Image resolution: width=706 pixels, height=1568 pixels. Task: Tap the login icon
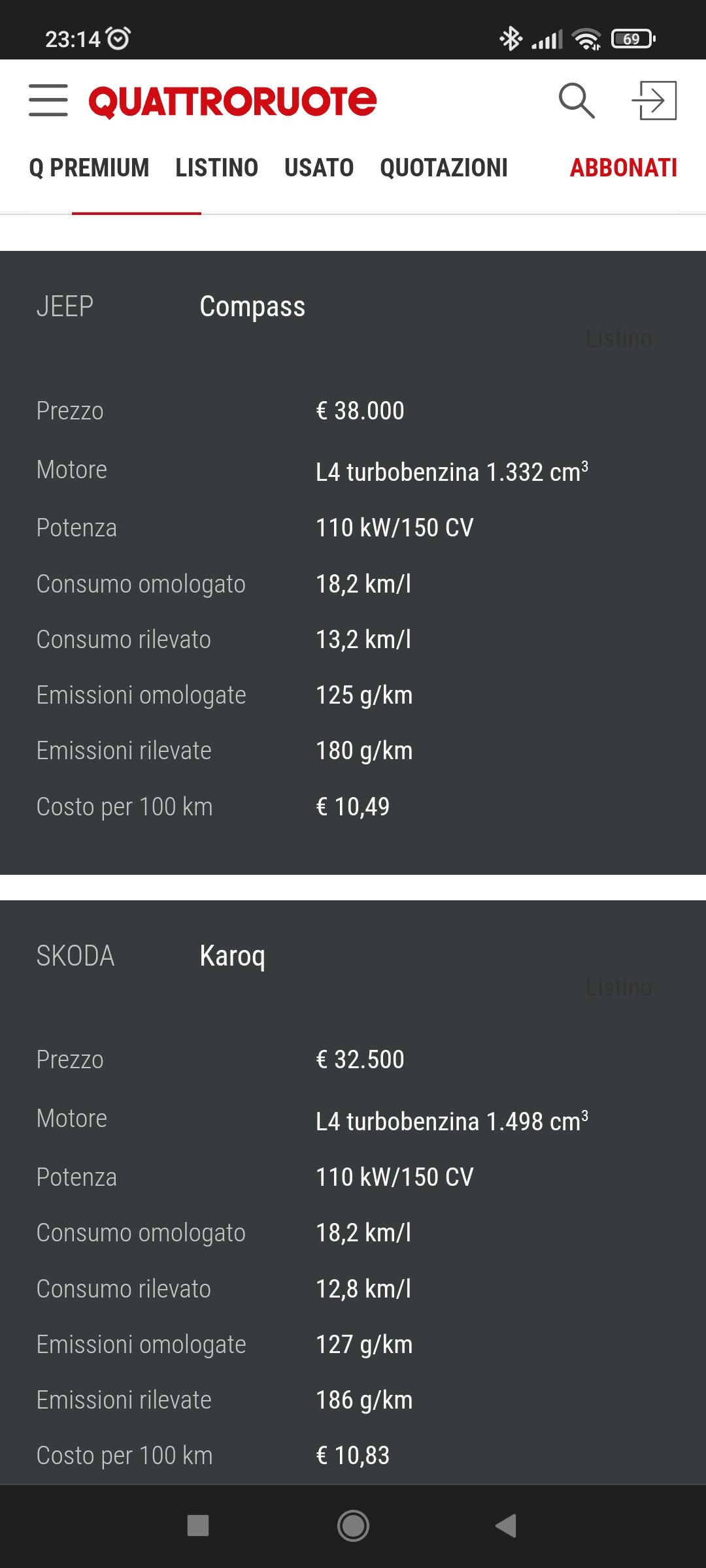click(654, 101)
